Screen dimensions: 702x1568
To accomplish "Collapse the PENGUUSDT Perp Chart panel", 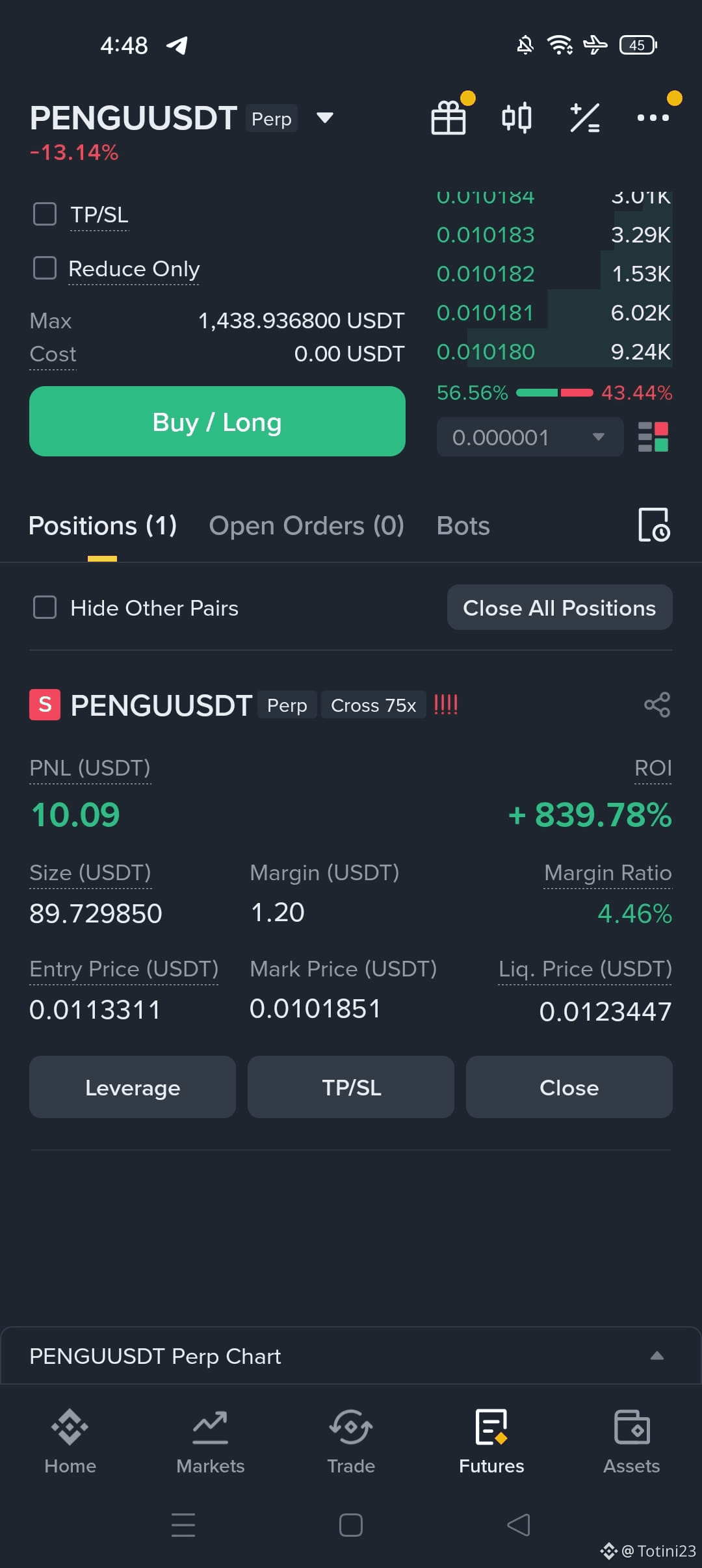I will (x=656, y=1356).
